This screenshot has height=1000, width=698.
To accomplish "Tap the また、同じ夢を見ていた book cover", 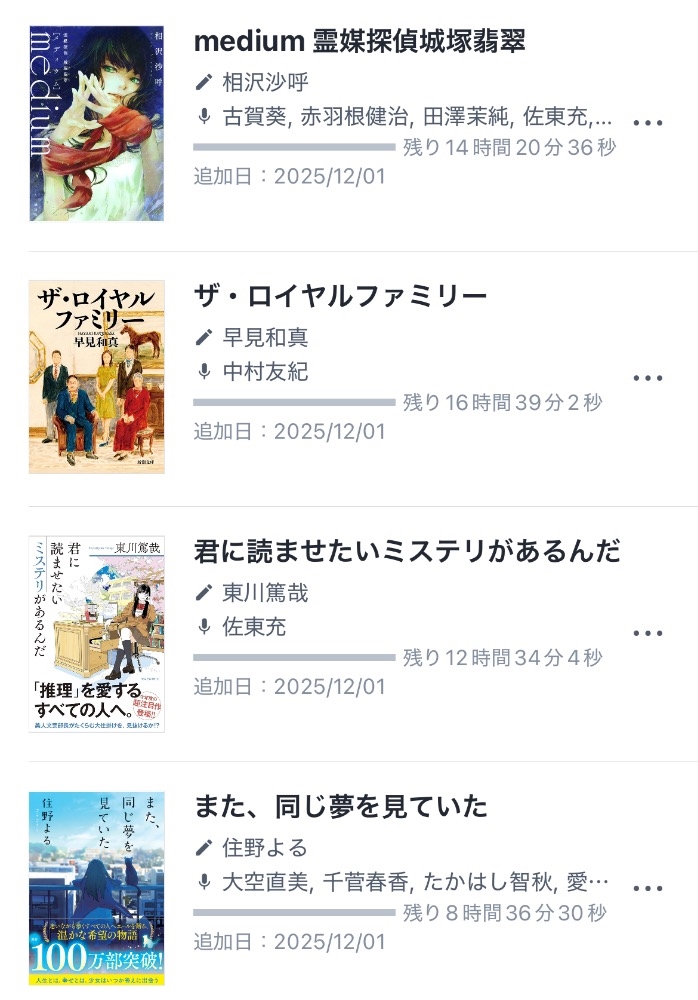I will click(97, 889).
